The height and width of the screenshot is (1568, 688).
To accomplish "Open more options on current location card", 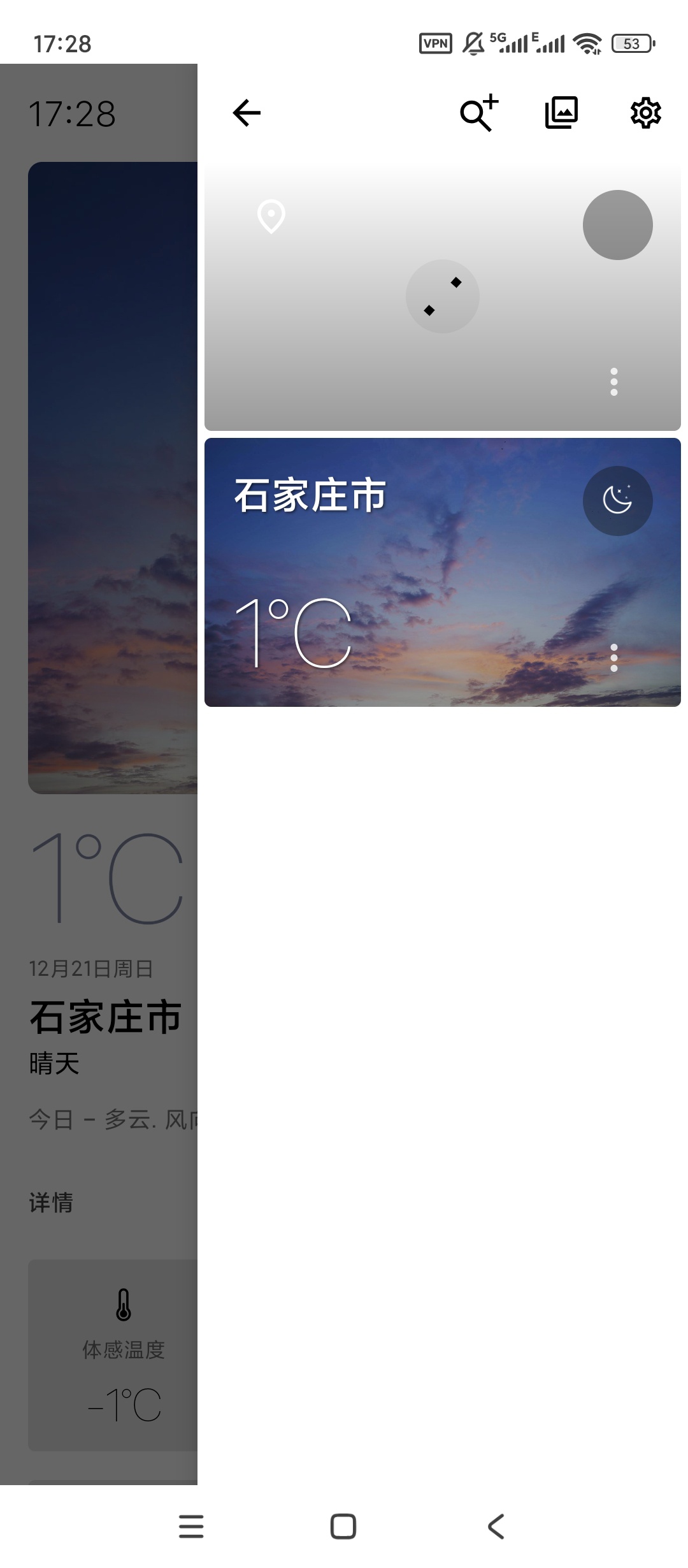I will tap(614, 382).
